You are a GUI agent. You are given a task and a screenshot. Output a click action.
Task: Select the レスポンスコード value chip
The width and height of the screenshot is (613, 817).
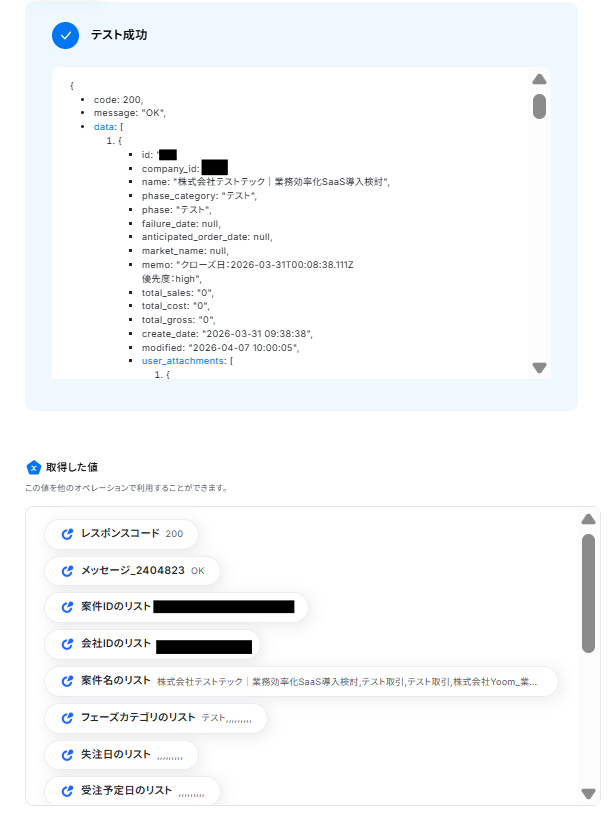[121, 534]
